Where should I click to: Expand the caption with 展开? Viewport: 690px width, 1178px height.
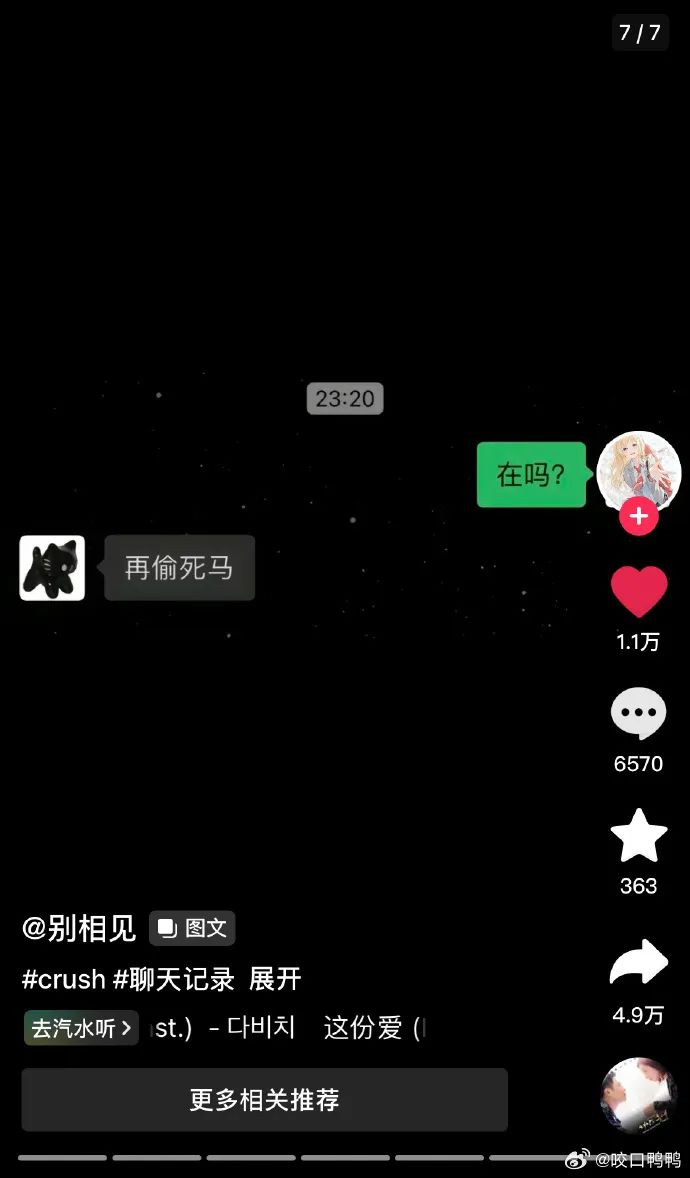pos(275,979)
